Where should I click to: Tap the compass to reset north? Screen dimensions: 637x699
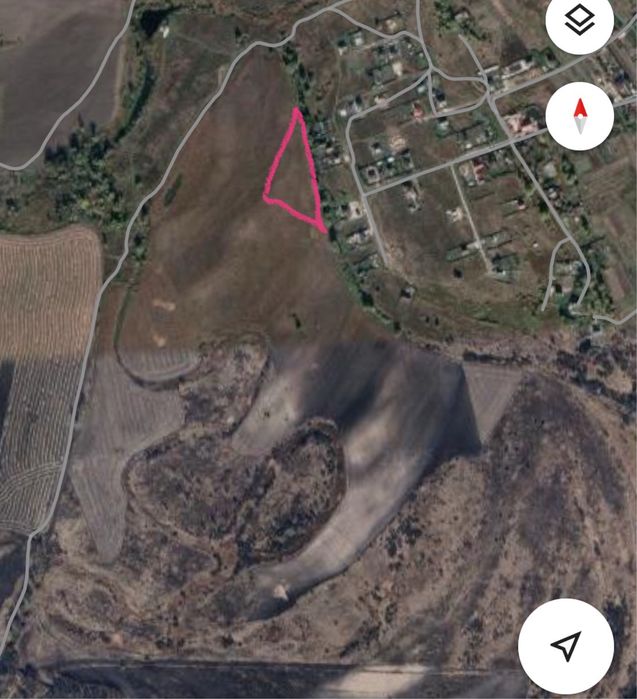[580, 117]
